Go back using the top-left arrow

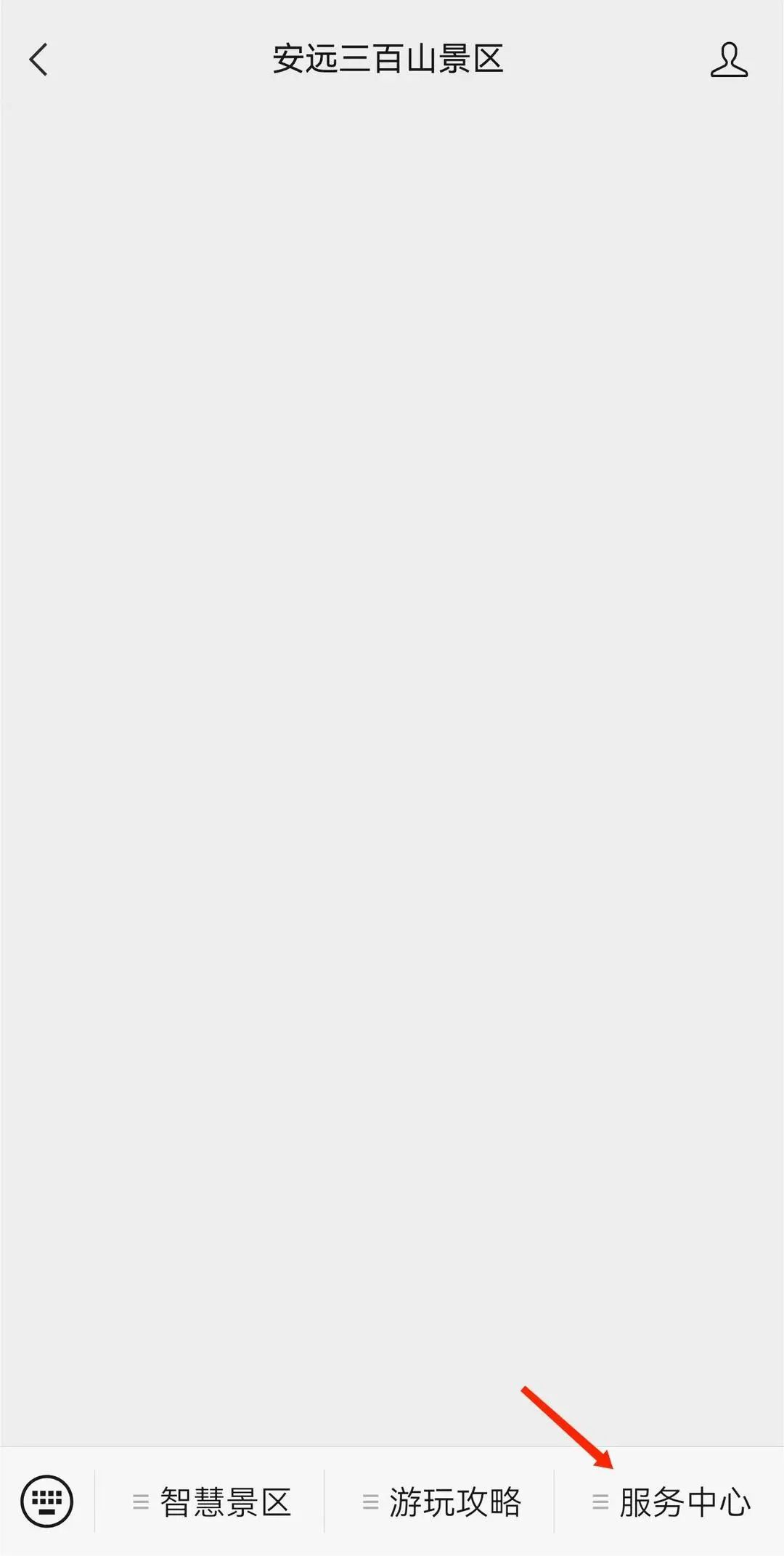pyautogui.click(x=38, y=60)
